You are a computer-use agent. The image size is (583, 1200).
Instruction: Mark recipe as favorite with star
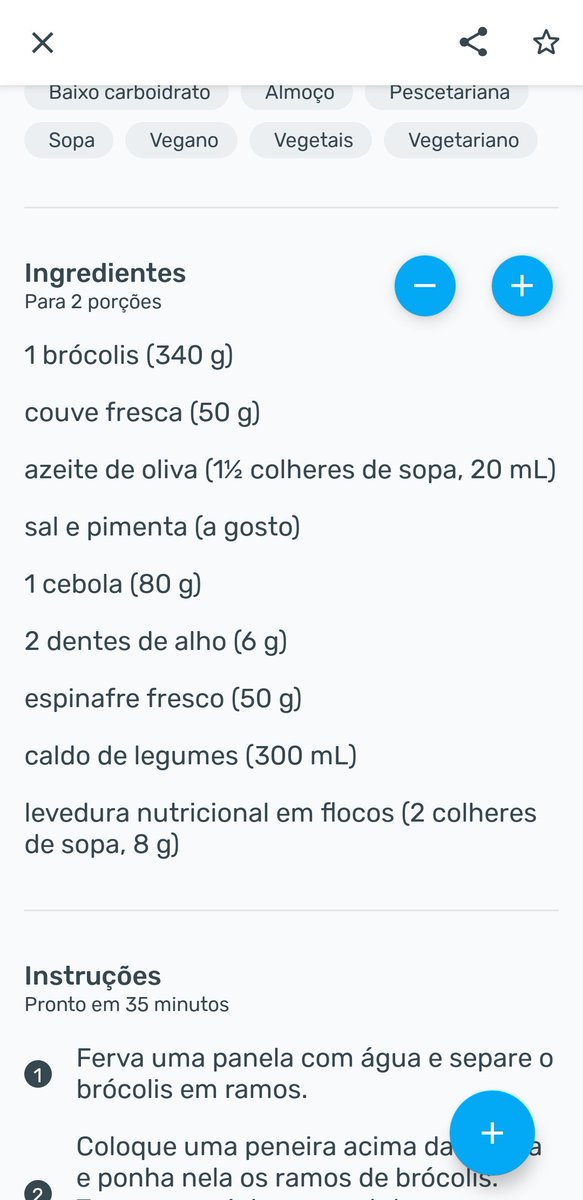pyautogui.click(x=545, y=42)
